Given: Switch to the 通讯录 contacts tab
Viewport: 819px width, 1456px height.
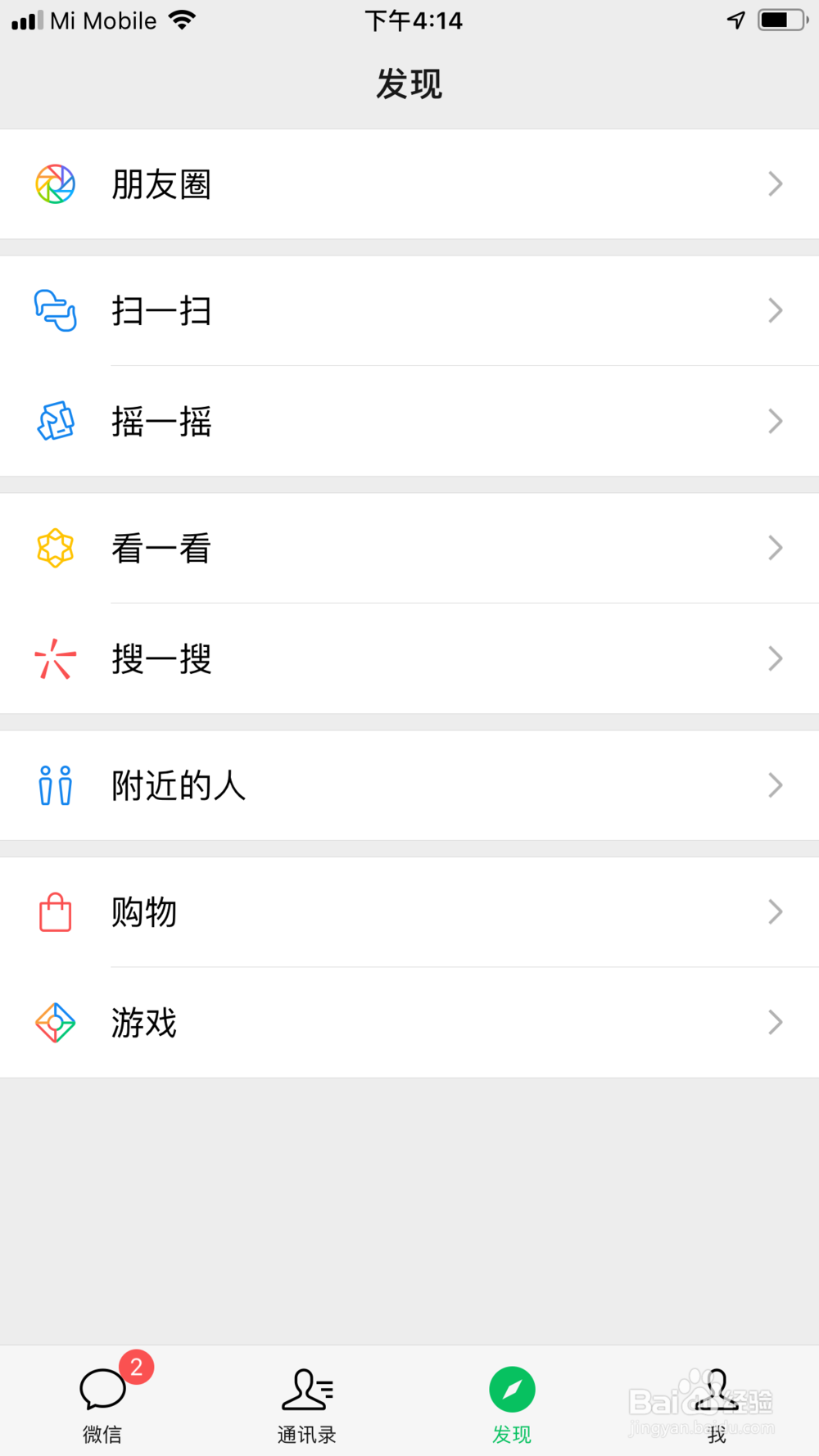Looking at the screenshot, I should click(307, 1402).
